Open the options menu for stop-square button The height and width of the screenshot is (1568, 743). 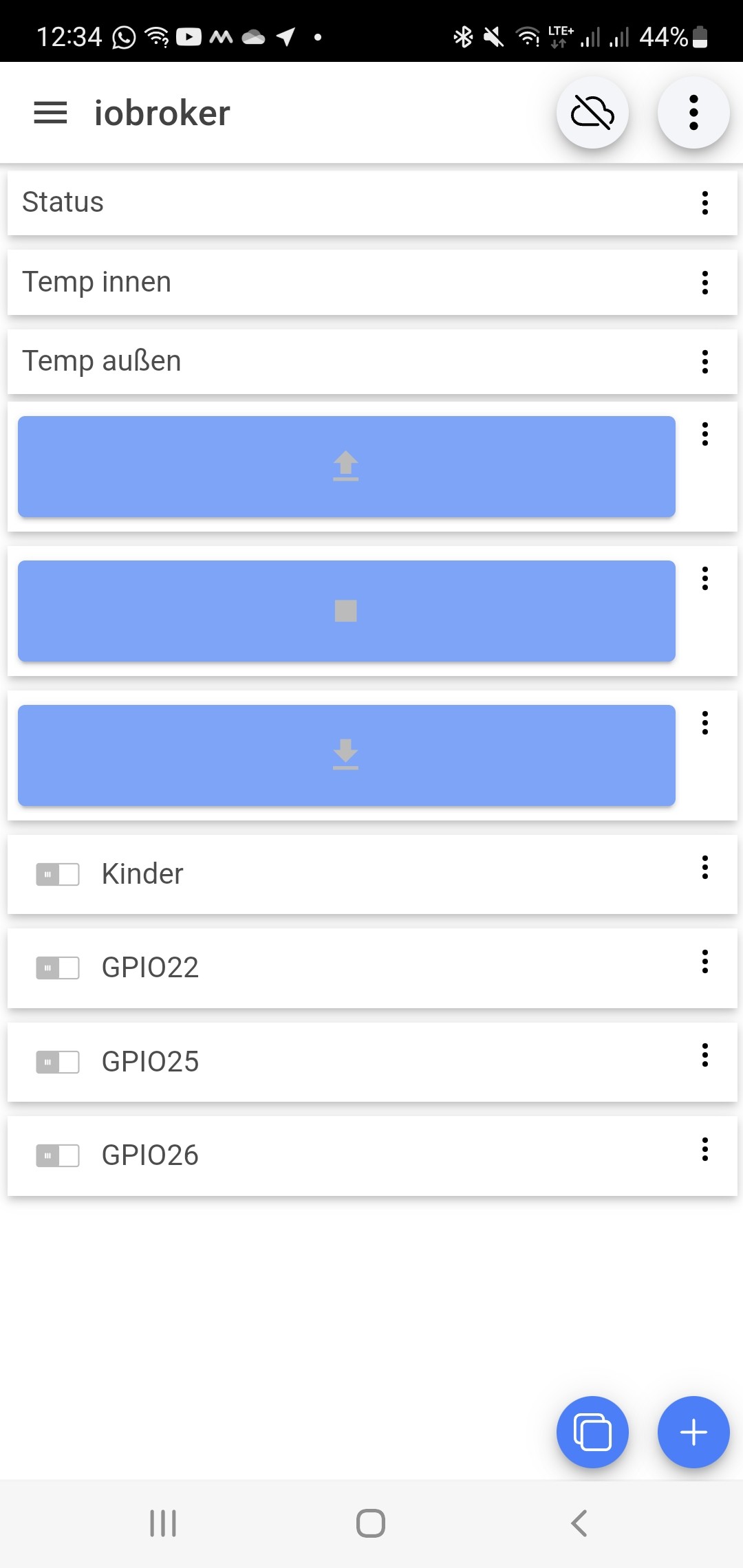[705, 579]
